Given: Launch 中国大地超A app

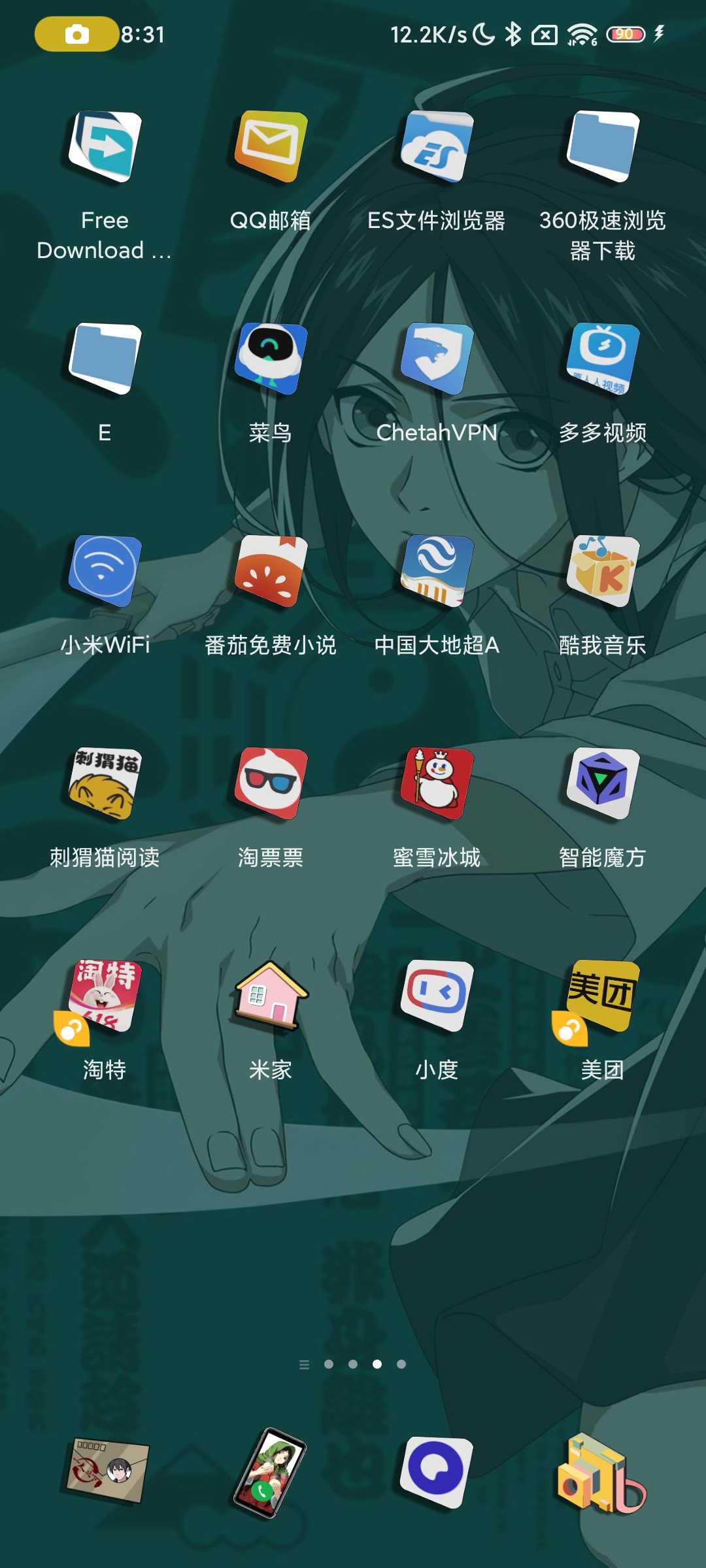Looking at the screenshot, I should pyautogui.click(x=436, y=572).
